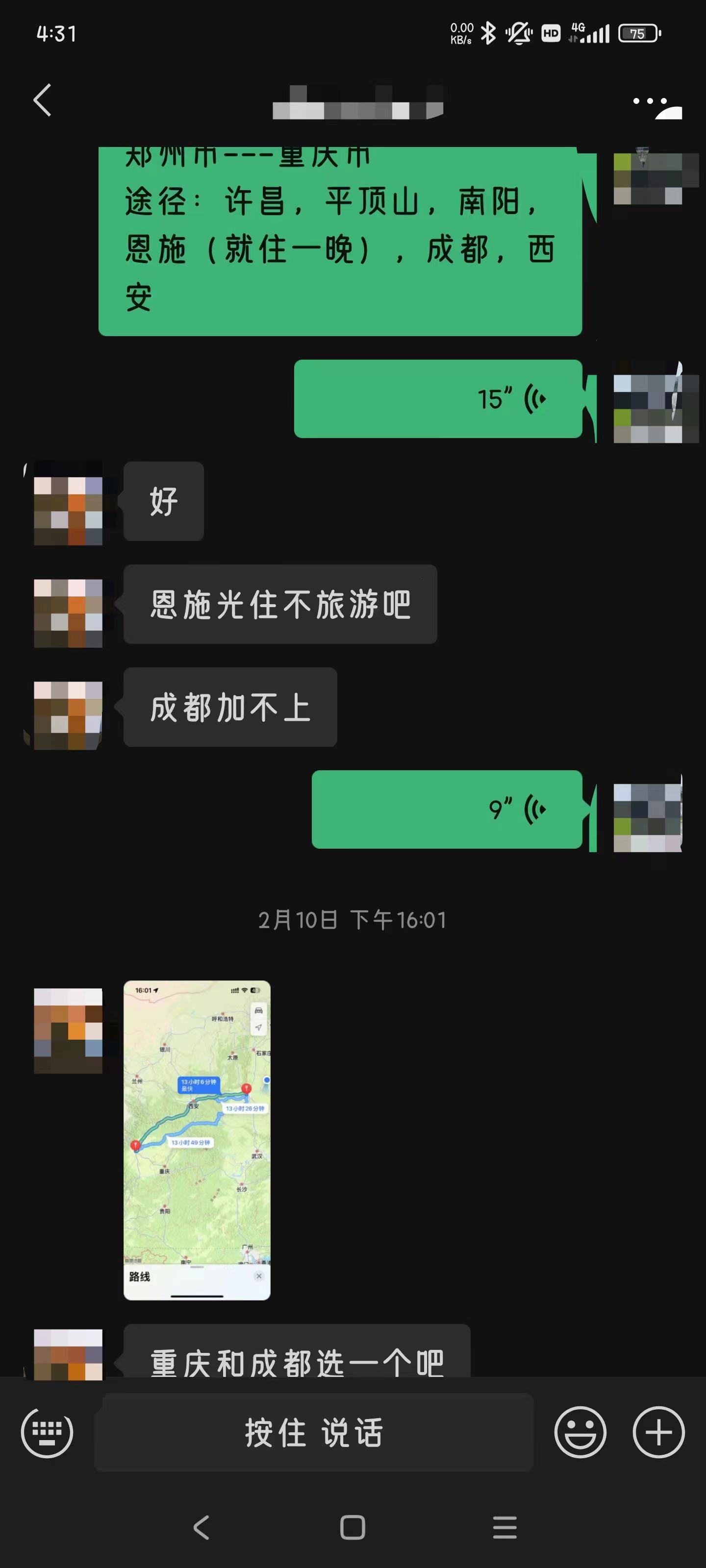Play the 15-second voice message
The height and width of the screenshot is (1568, 706).
coord(439,399)
